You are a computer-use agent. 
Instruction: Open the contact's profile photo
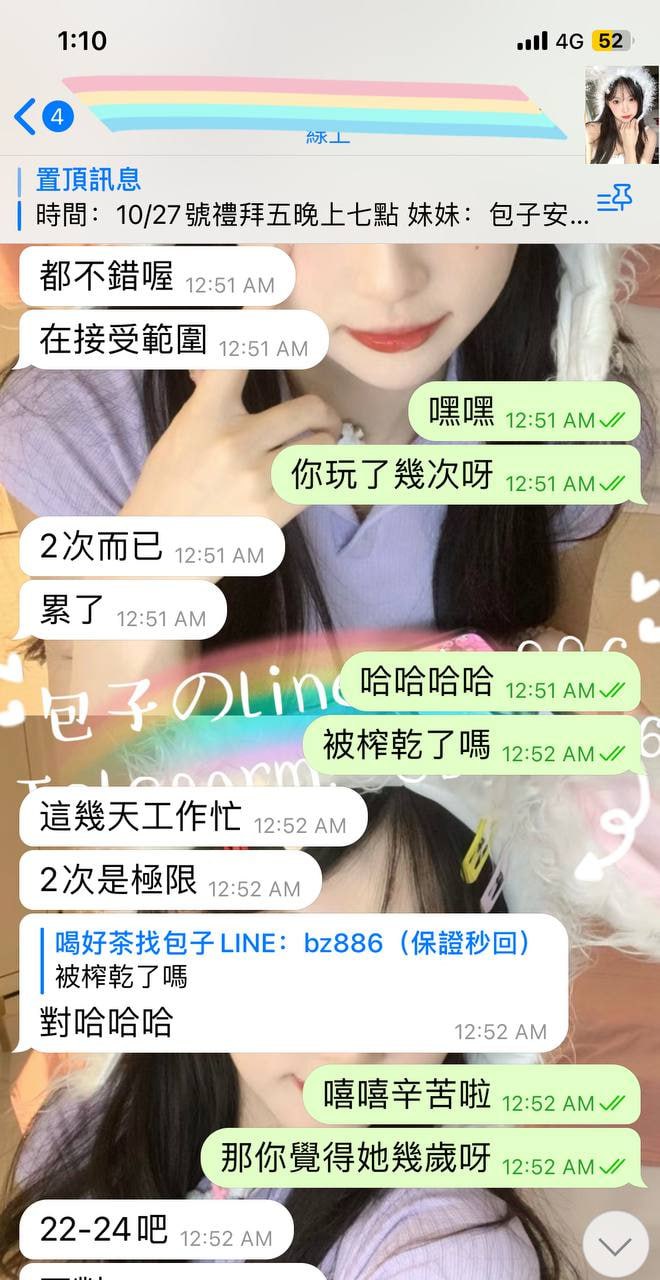621,115
